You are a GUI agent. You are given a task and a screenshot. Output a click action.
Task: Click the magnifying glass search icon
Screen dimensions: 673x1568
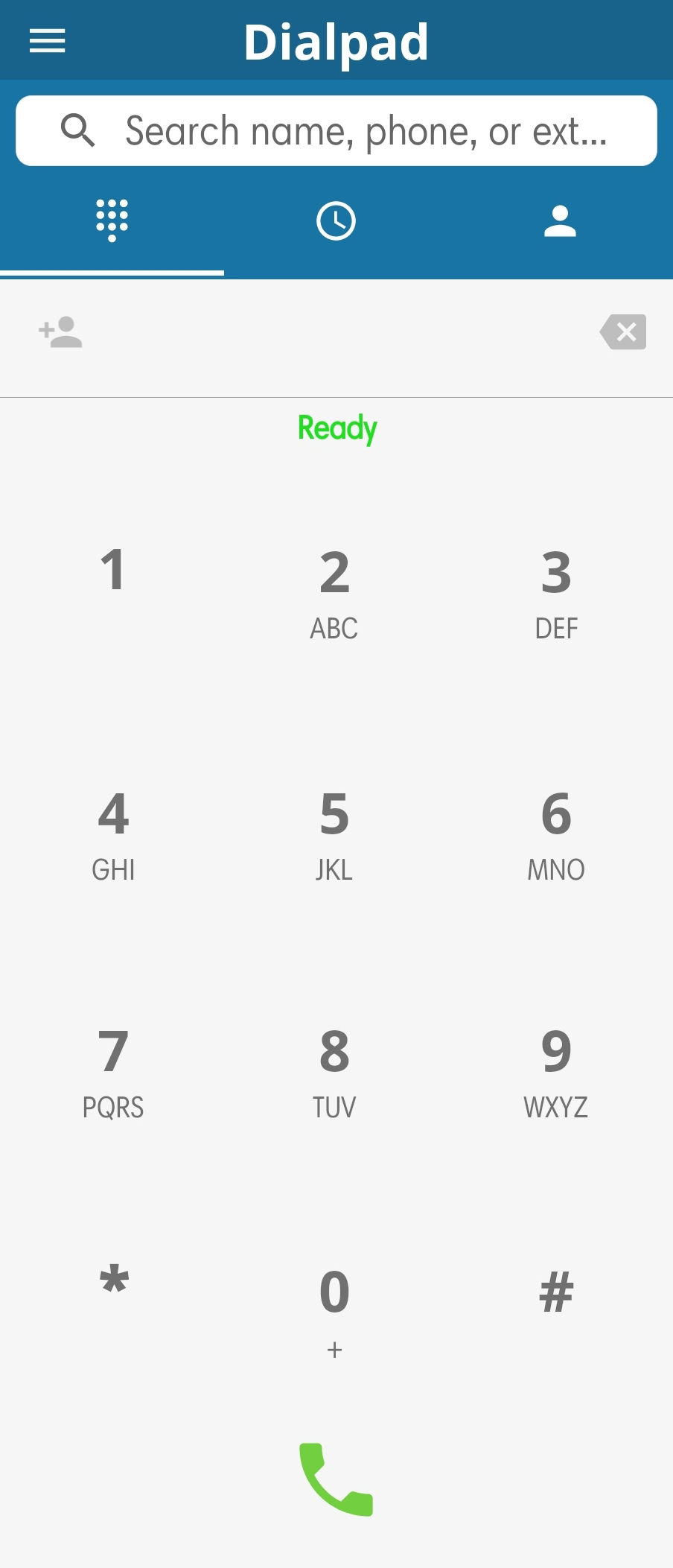[79, 130]
